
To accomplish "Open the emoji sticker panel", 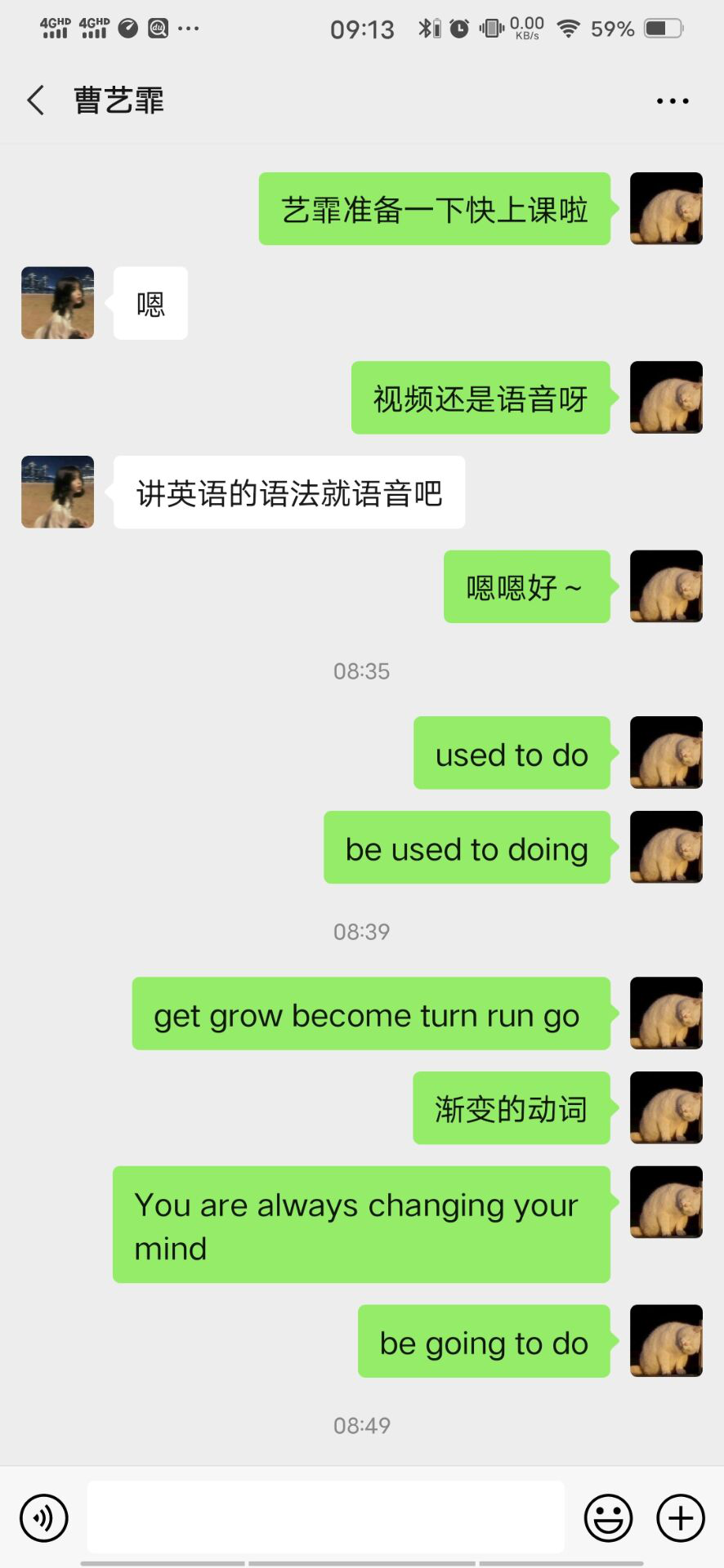I will [x=608, y=1518].
